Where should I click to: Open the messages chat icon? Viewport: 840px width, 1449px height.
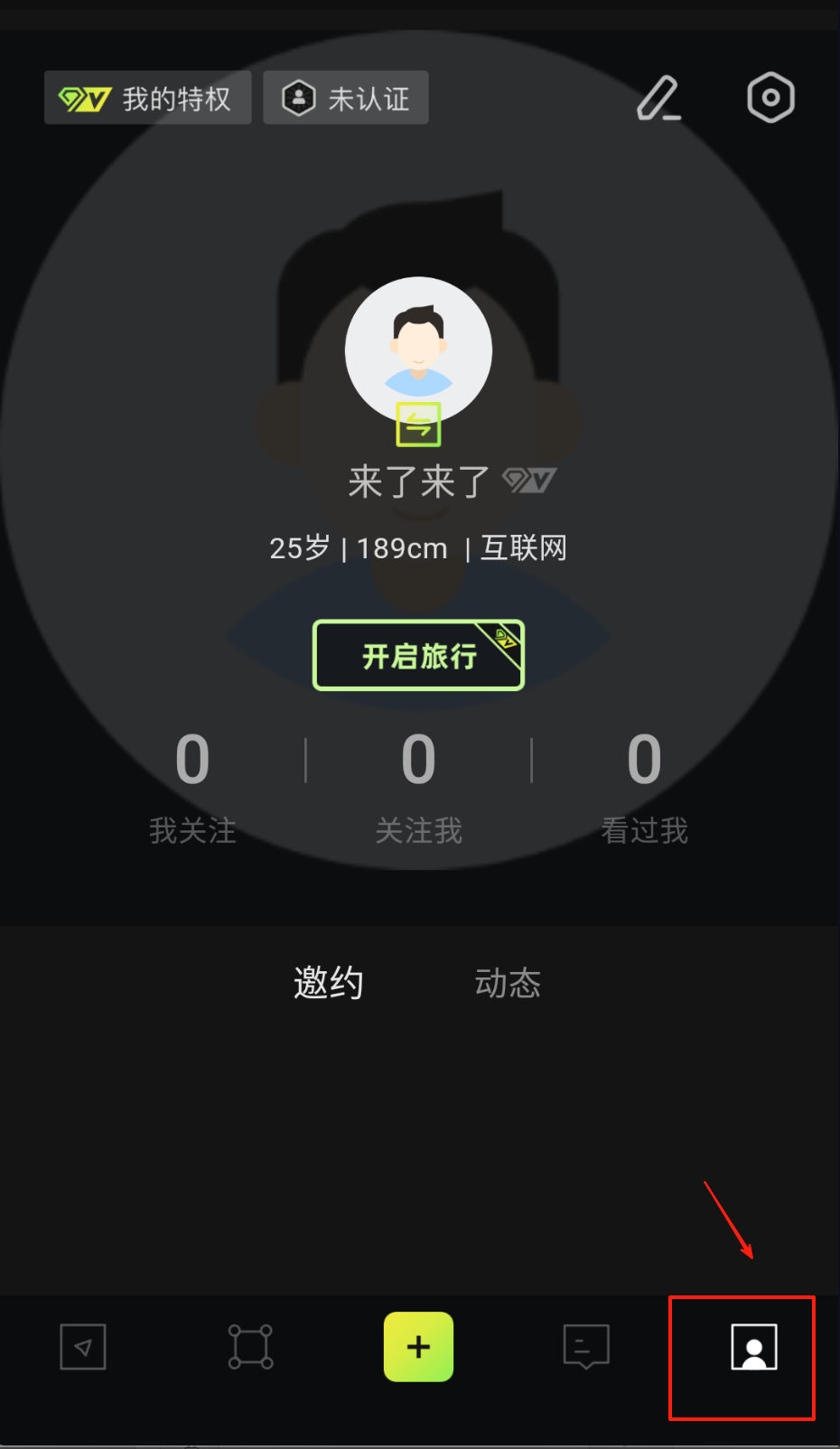click(585, 1346)
